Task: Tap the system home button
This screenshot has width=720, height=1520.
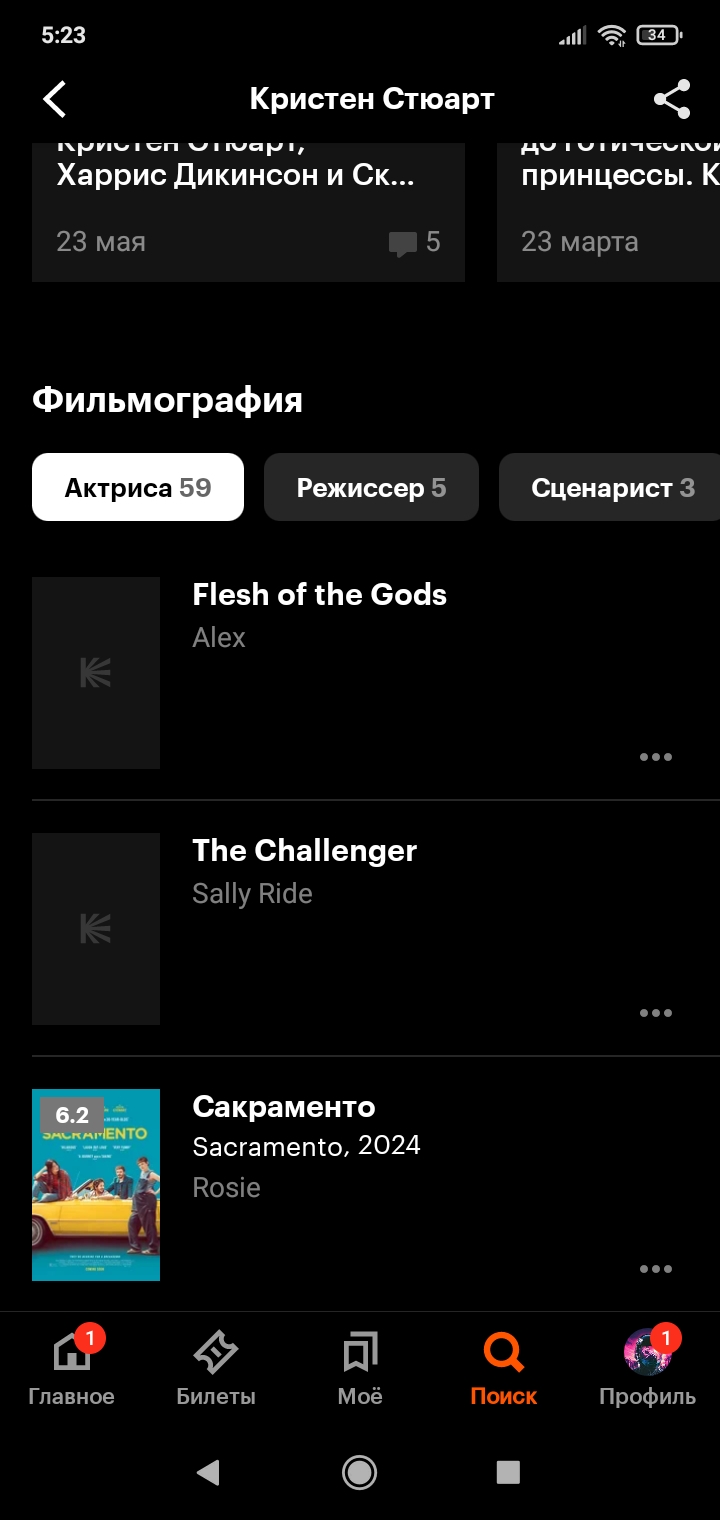Action: (359, 1472)
